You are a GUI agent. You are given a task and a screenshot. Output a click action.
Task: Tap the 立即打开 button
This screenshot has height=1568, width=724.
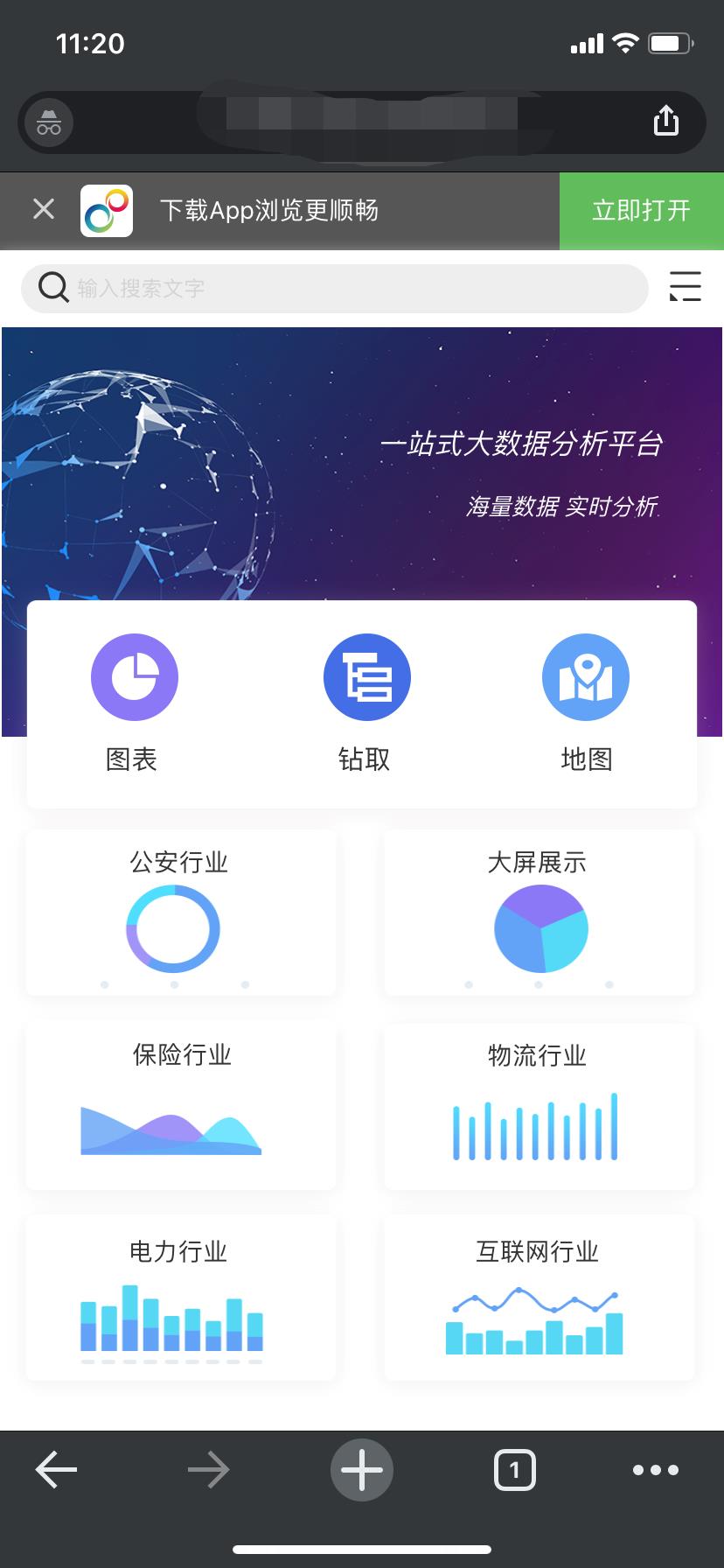click(641, 211)
